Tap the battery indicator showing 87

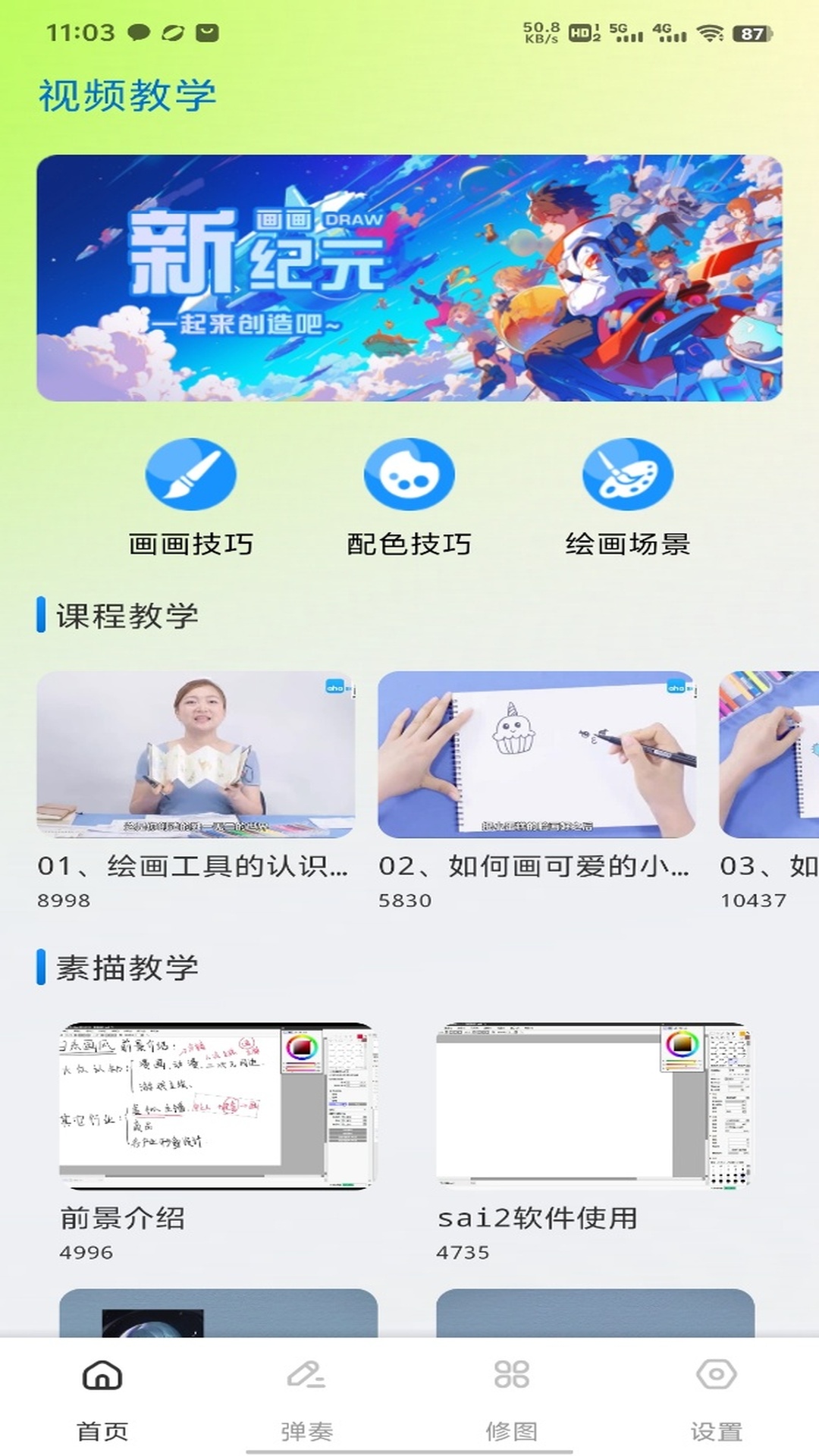(x=751, y=32)
